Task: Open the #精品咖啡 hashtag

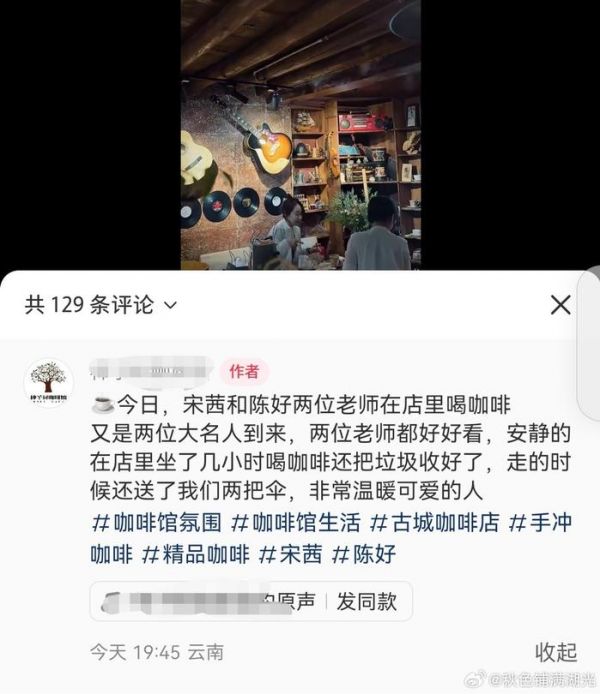Action: click(195, 552)
